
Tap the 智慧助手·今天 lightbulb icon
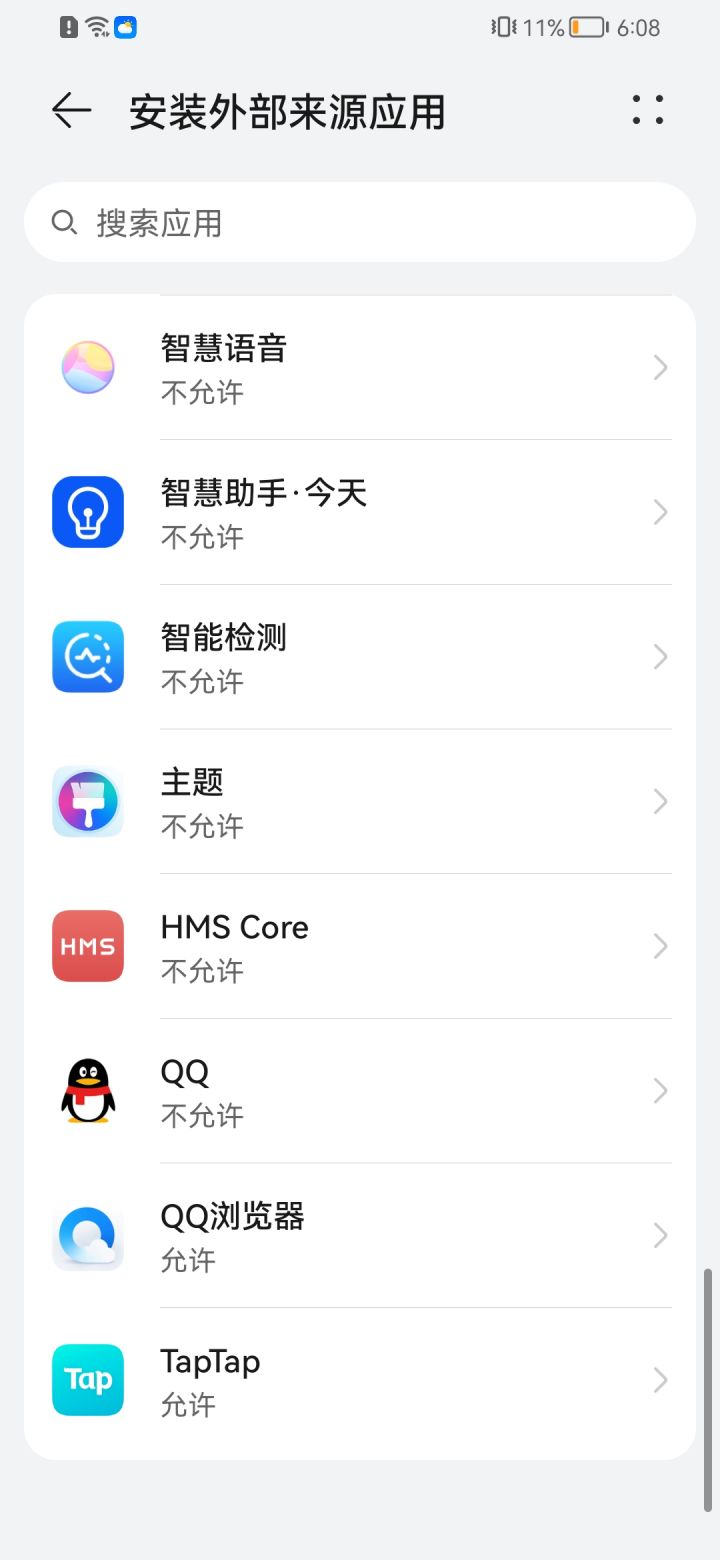pyautogui.click(x=87, y=512)
